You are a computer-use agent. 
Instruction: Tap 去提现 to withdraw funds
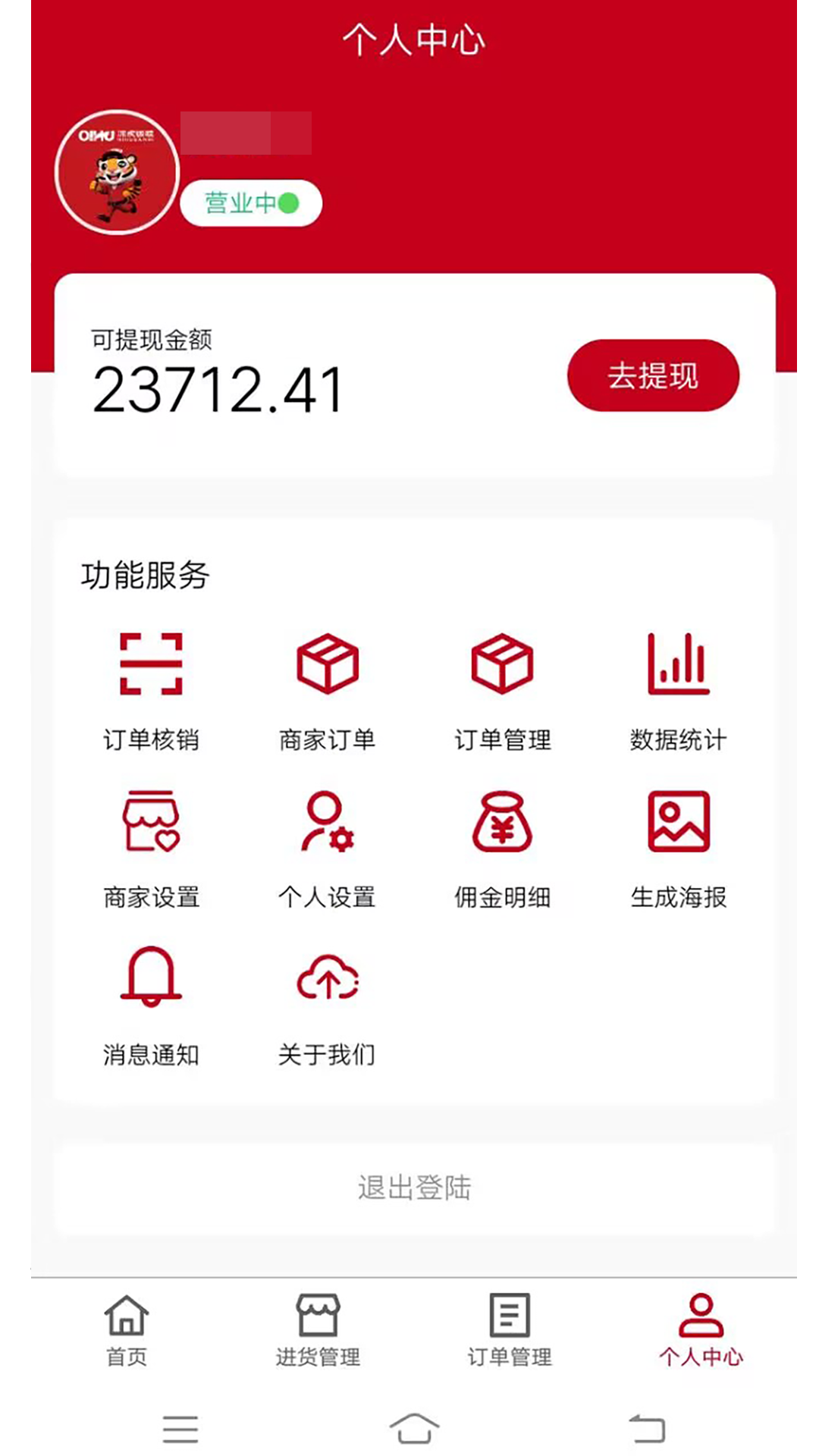pyautogui.click(x=654, y=377)
